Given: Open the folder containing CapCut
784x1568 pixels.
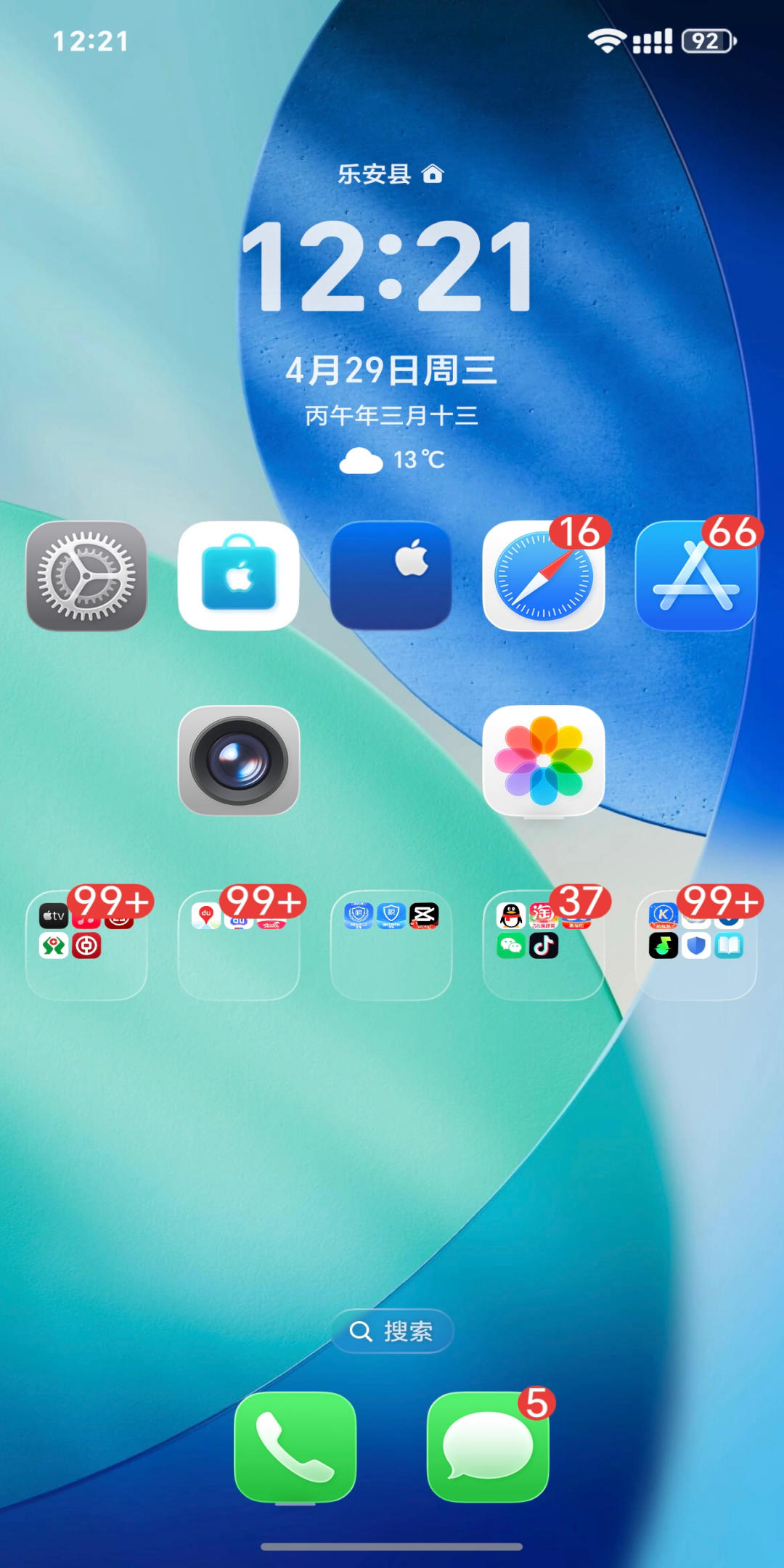Looking at the screenshot, I should click(391, 945).
